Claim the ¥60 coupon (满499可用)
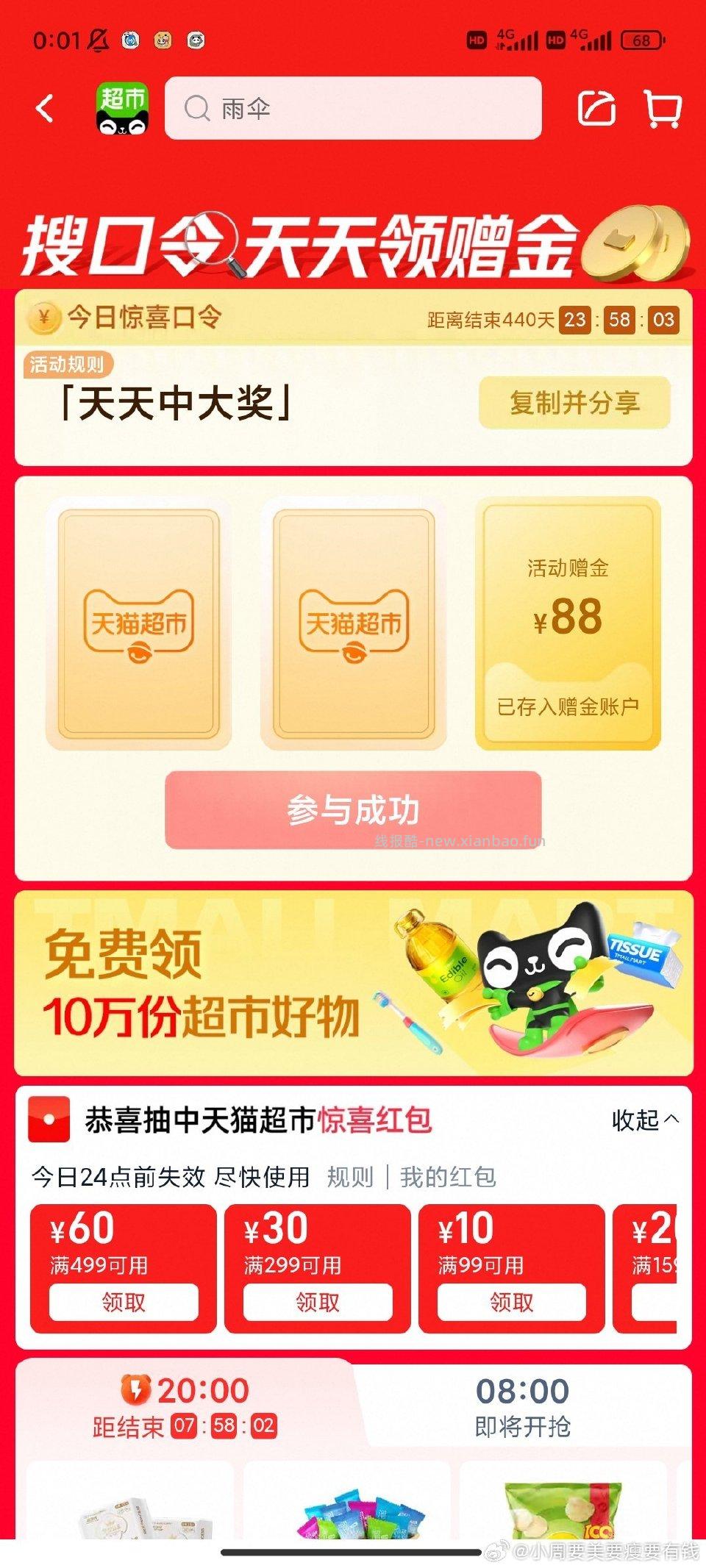Image resolution: width=706 pixels, height=1568 pixels. [124, 1302]
